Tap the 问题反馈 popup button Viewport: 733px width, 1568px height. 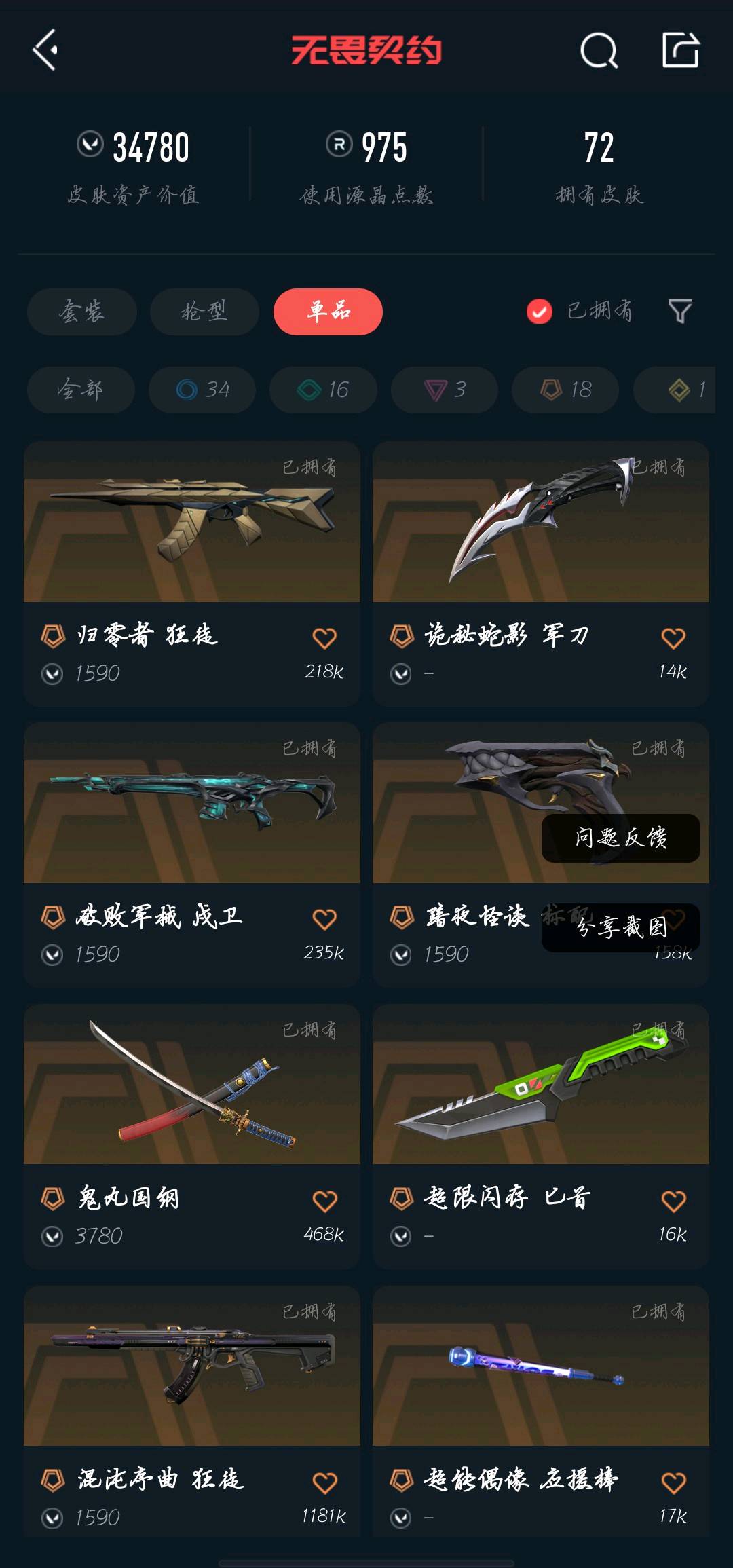point(620,838)
